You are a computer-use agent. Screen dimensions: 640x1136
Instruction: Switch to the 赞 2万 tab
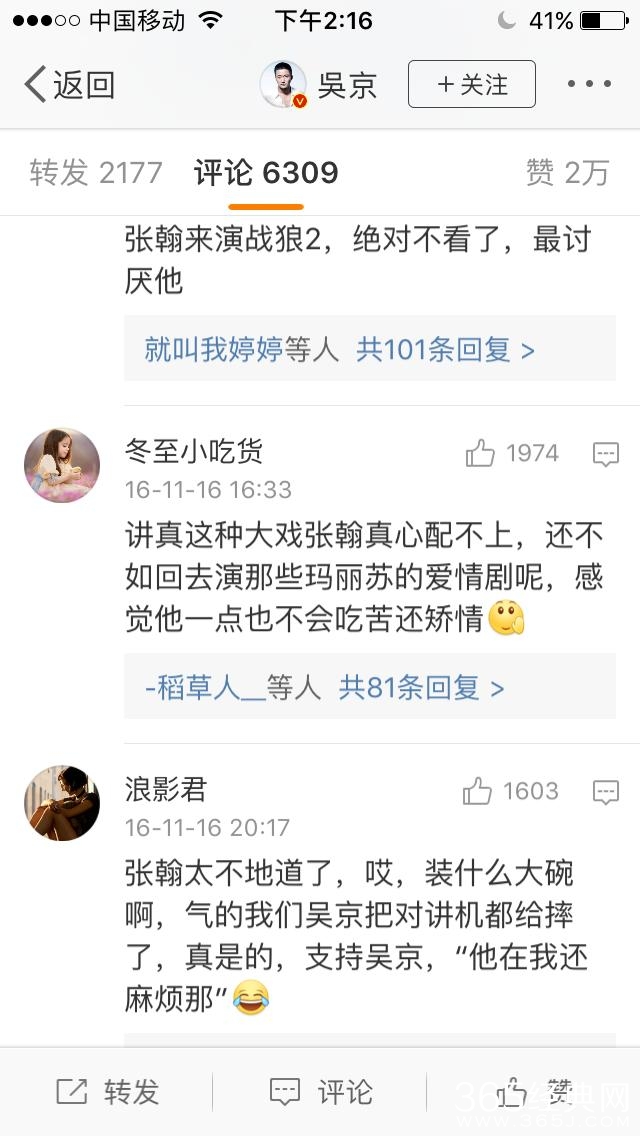[567, 173]
